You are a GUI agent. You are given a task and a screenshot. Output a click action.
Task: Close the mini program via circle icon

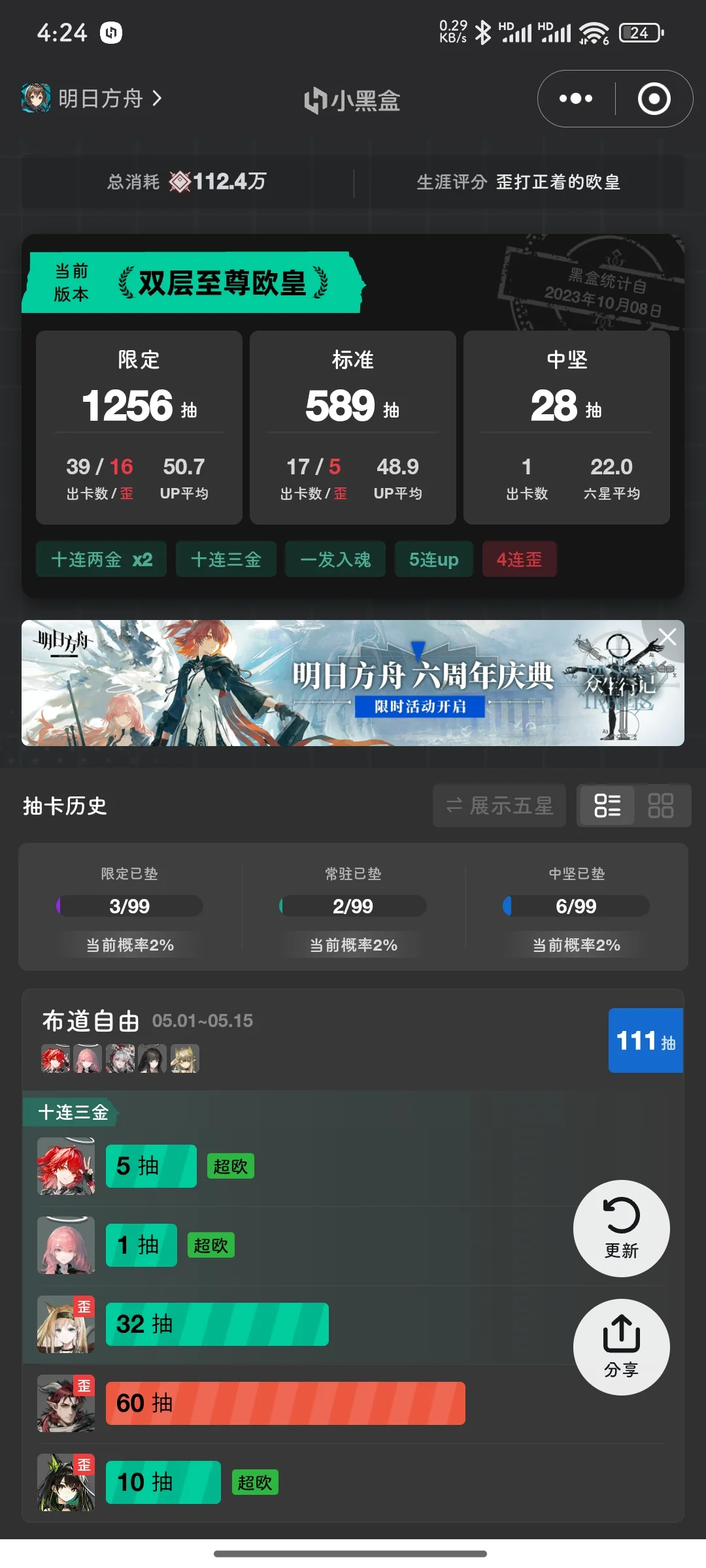tap(654, 99)
